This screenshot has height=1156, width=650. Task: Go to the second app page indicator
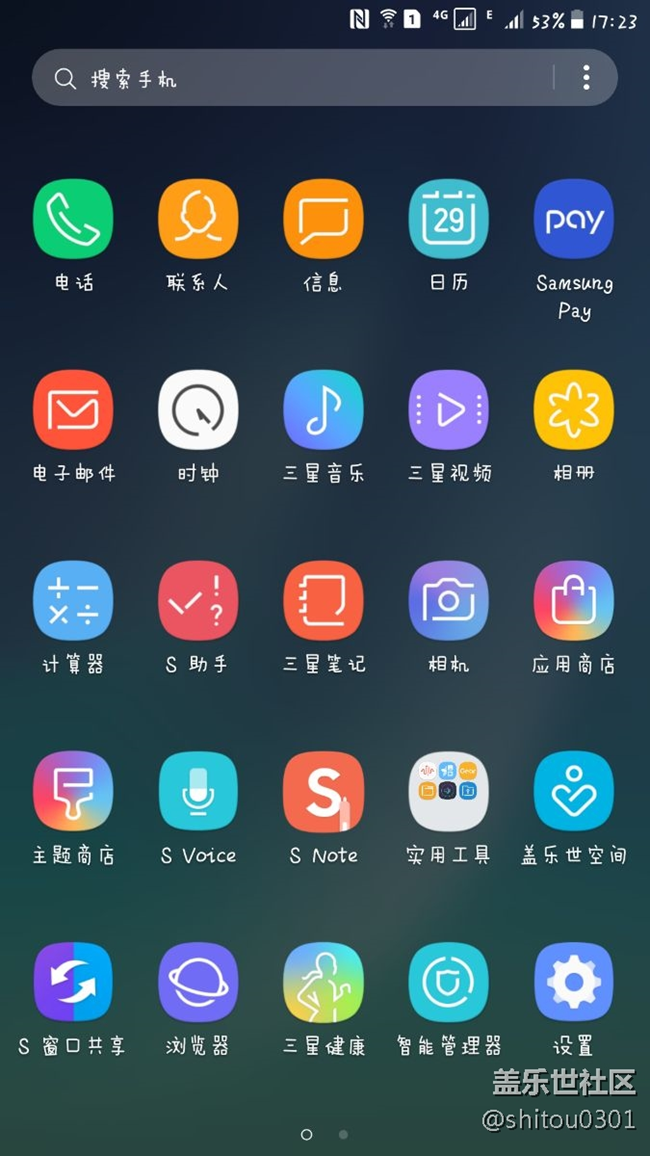coord(343,1134)
